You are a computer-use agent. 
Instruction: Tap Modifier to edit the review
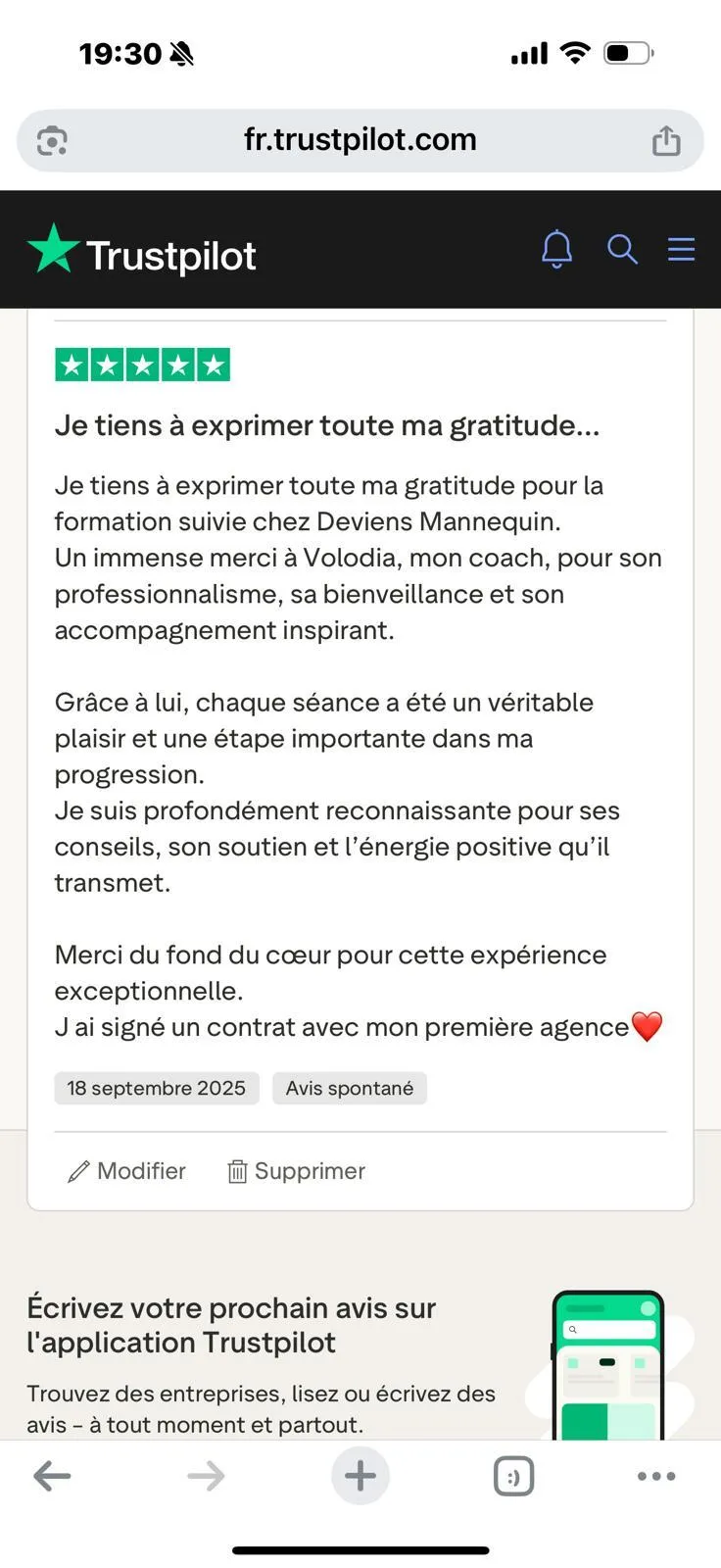click(x=126, y=1171)
